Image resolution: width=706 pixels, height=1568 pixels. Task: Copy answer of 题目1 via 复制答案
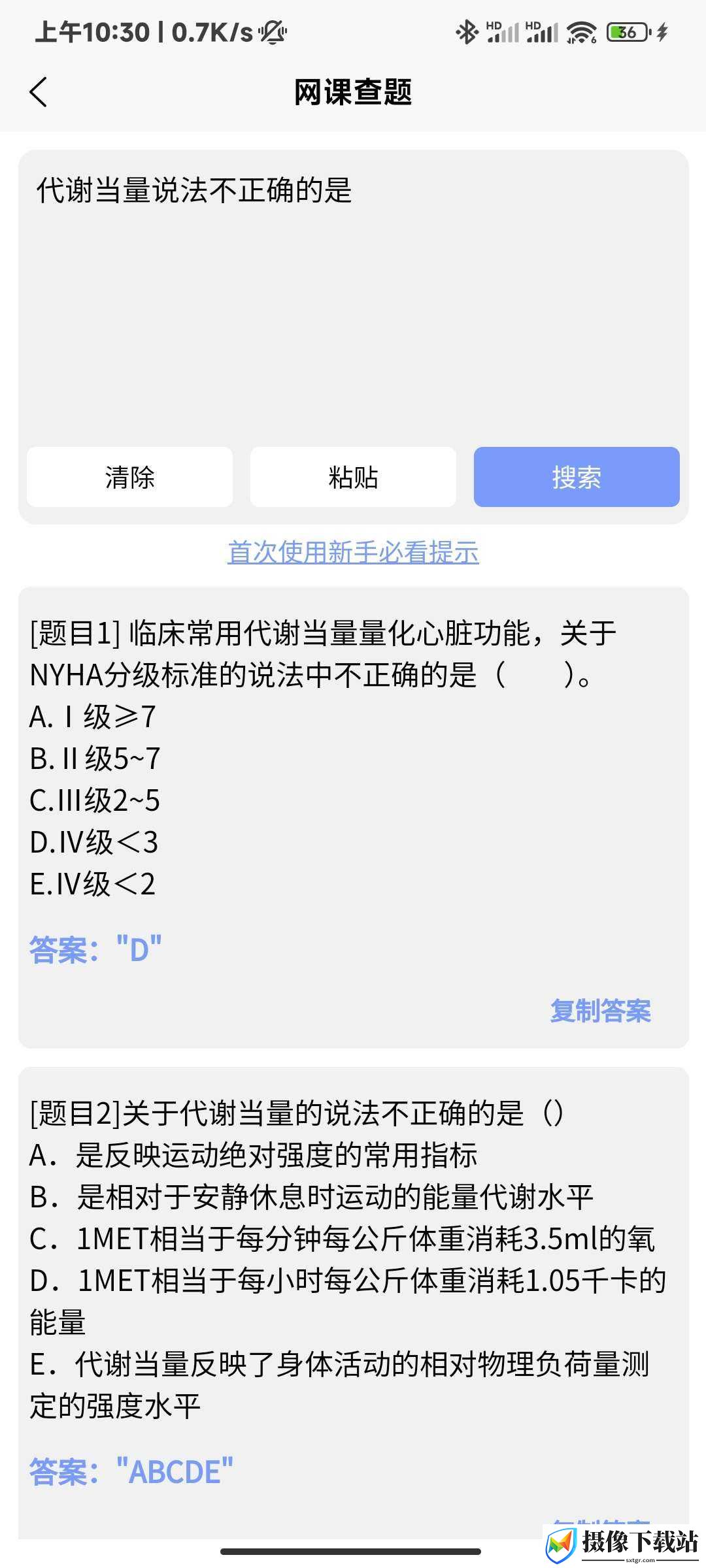point(601,1011)
